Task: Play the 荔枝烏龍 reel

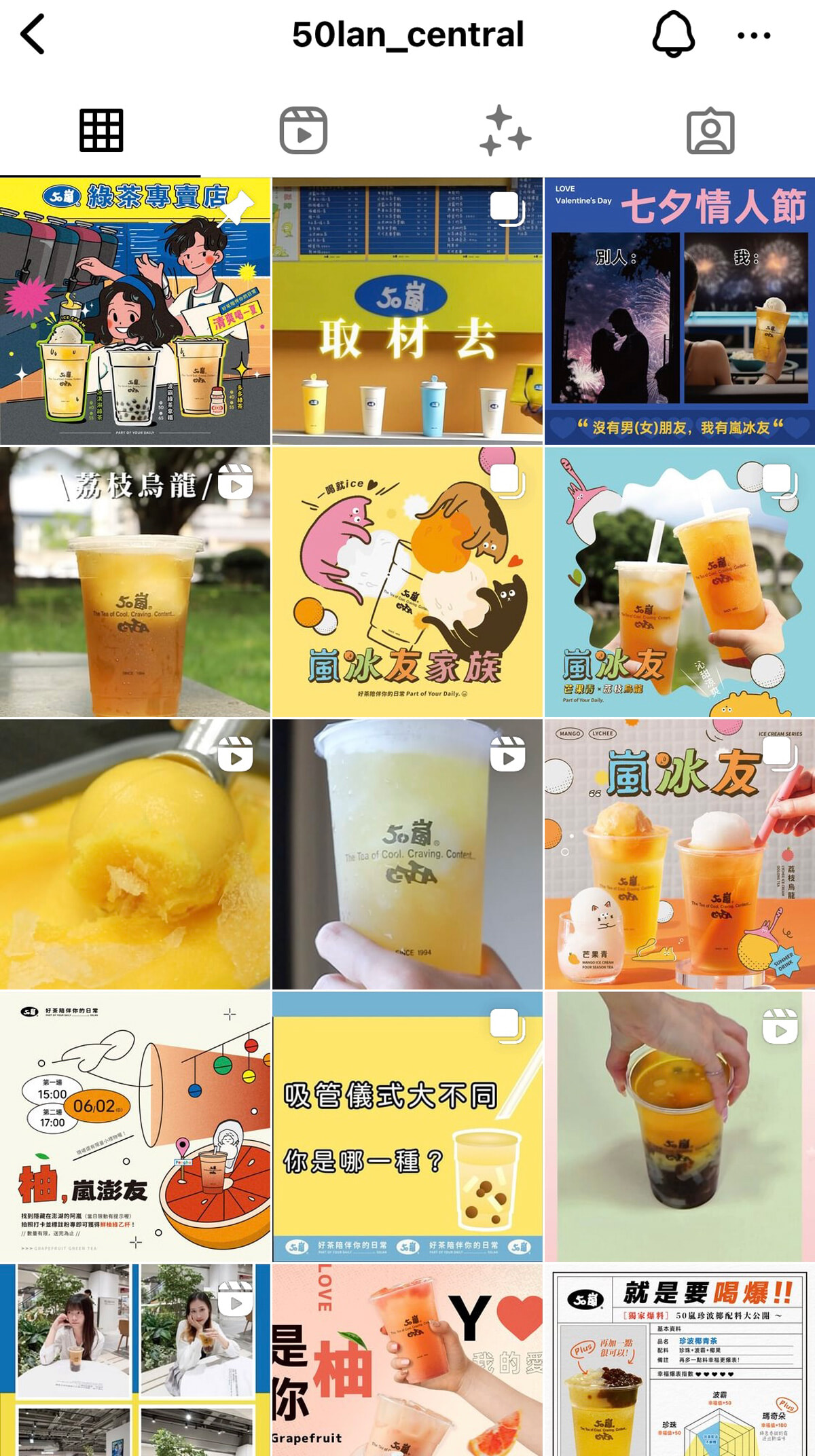Action: click(x=135, y=581)
